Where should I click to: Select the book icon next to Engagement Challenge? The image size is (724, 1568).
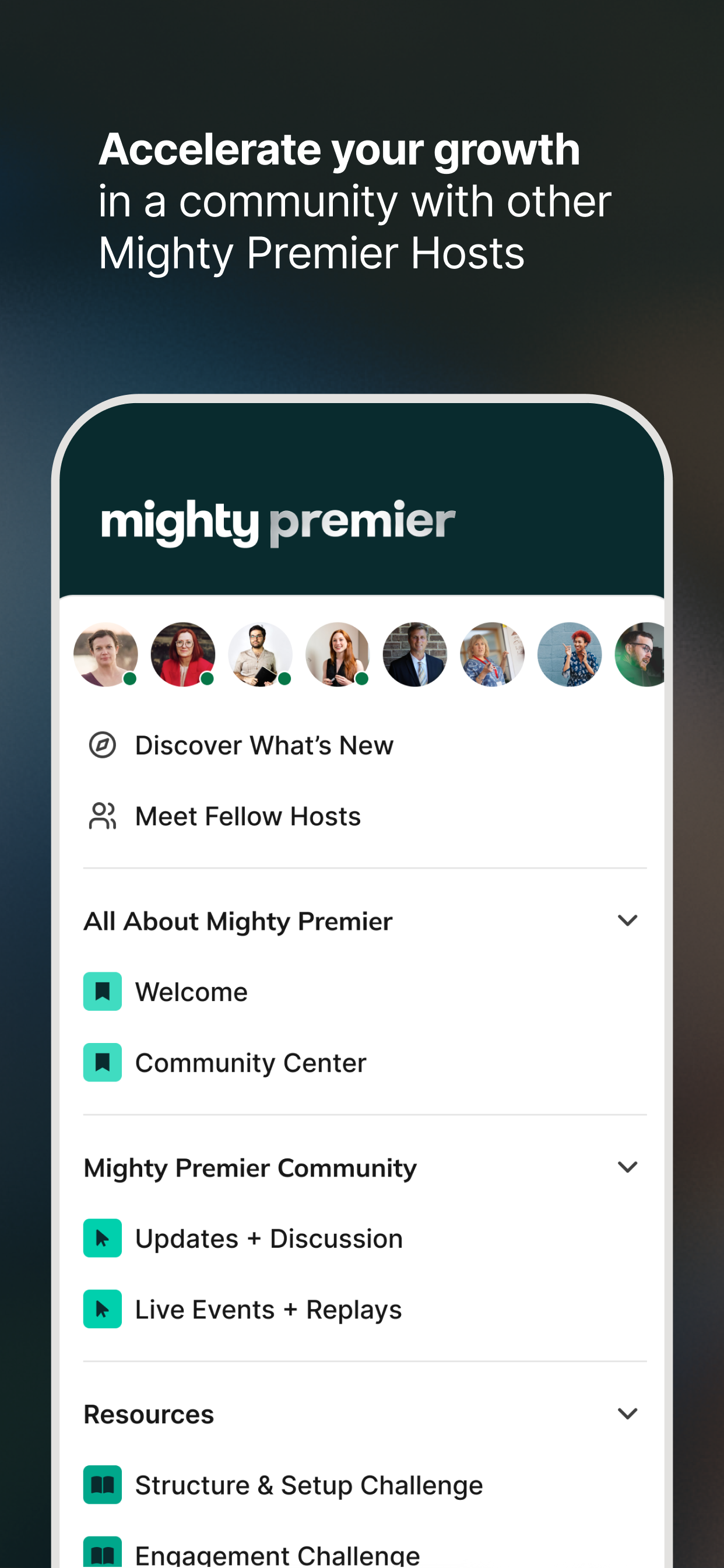click(102, 1554)
